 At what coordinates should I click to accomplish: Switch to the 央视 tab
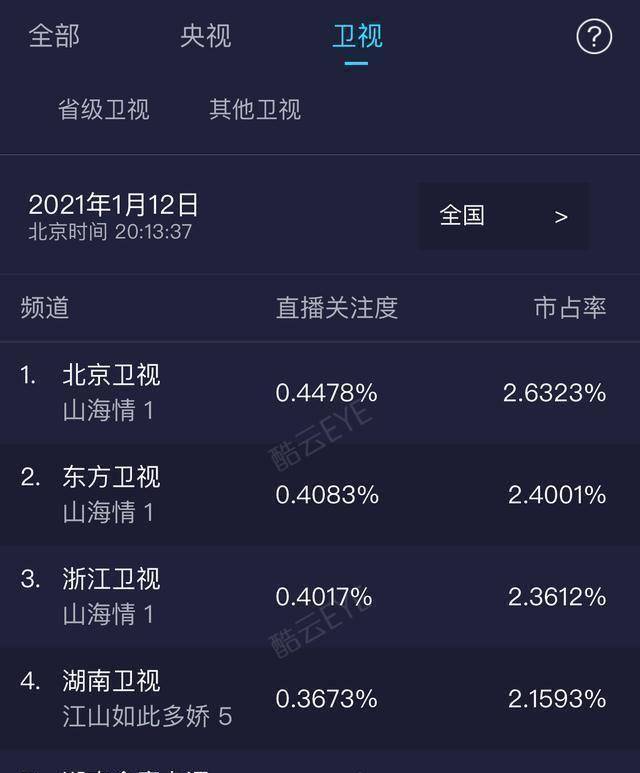tap(205, 37)
